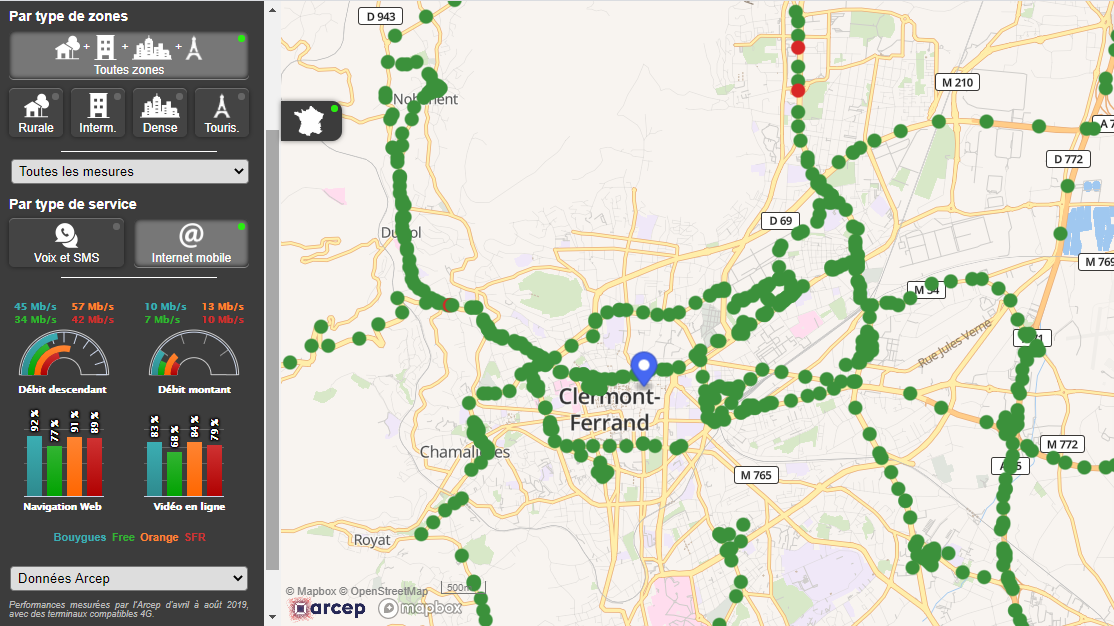The height and width of the screenshot is (626, 1114).
Task: Open the Toutes les mesures dropdown
Action: pos(129,171)
